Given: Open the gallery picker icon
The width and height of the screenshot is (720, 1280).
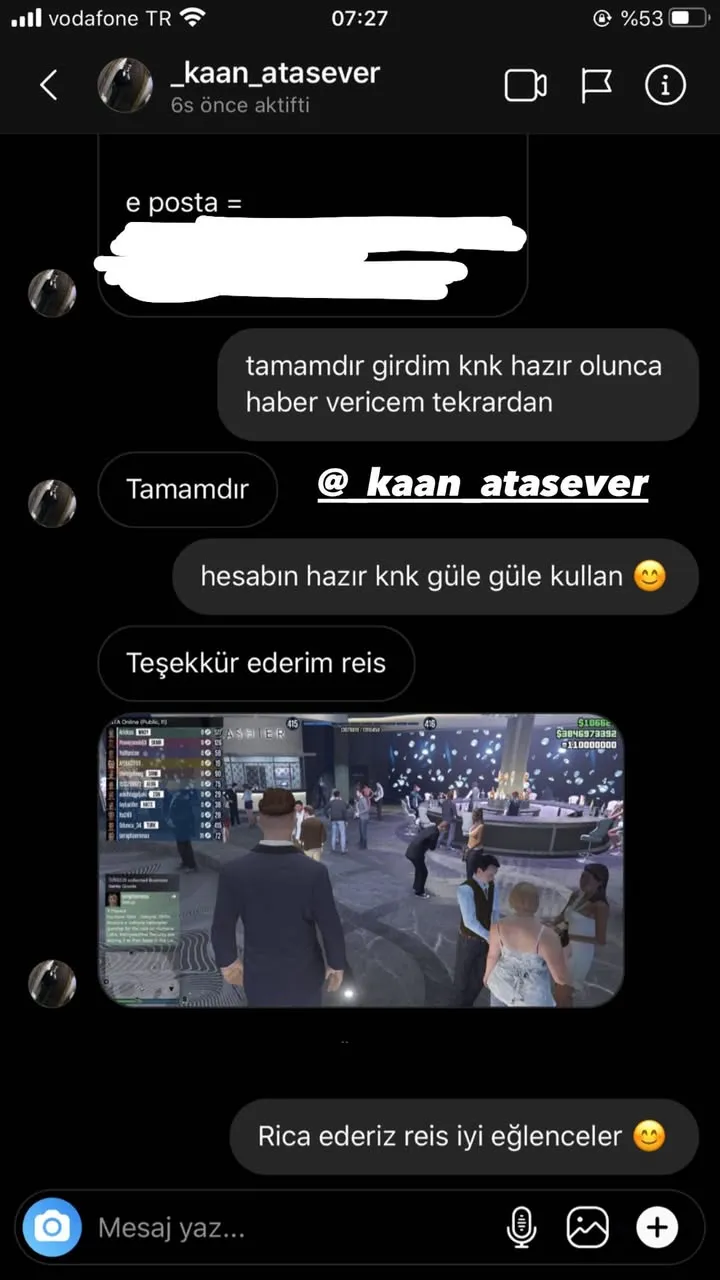Looking at the screenshot, I should pos(588,1227).
